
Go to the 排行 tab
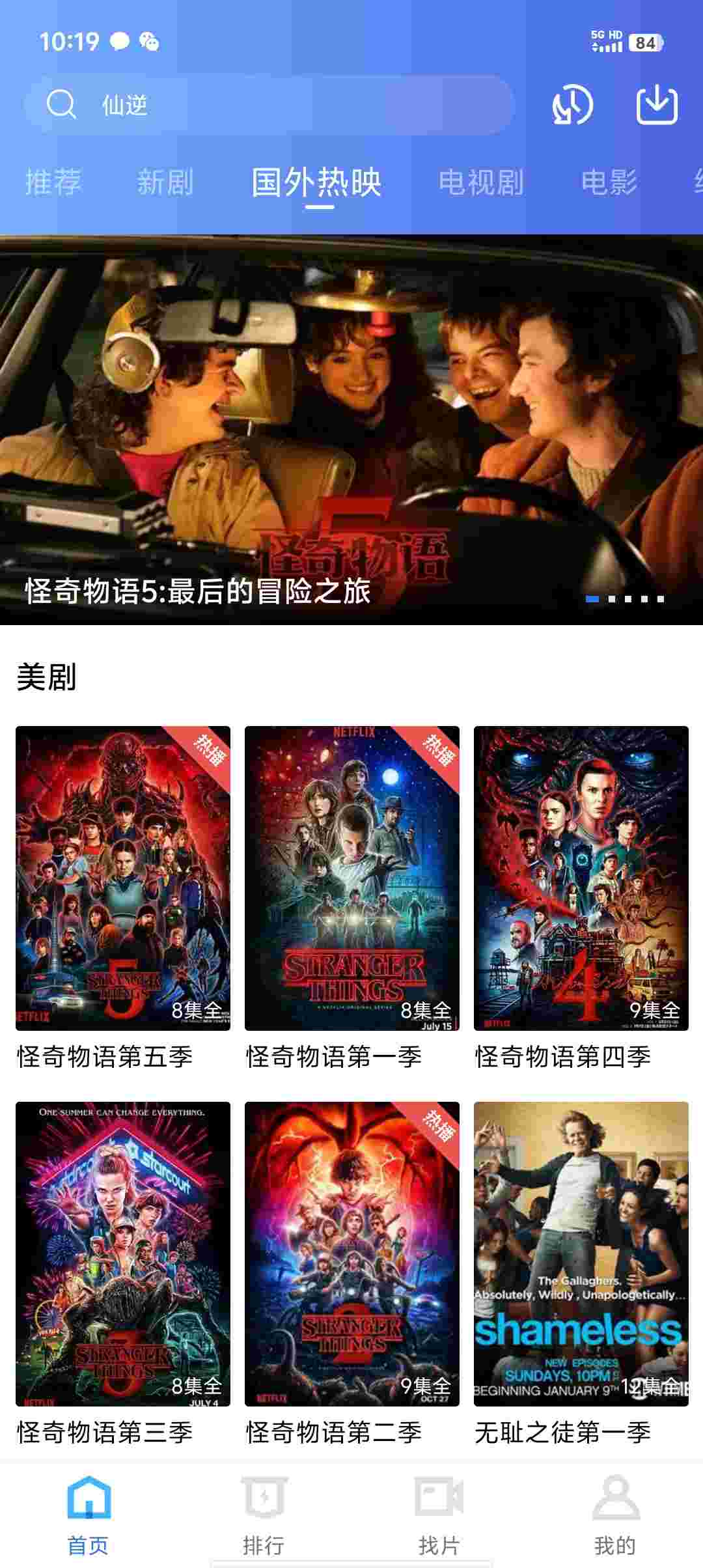pyautogui.click(x=264, y=1514)
